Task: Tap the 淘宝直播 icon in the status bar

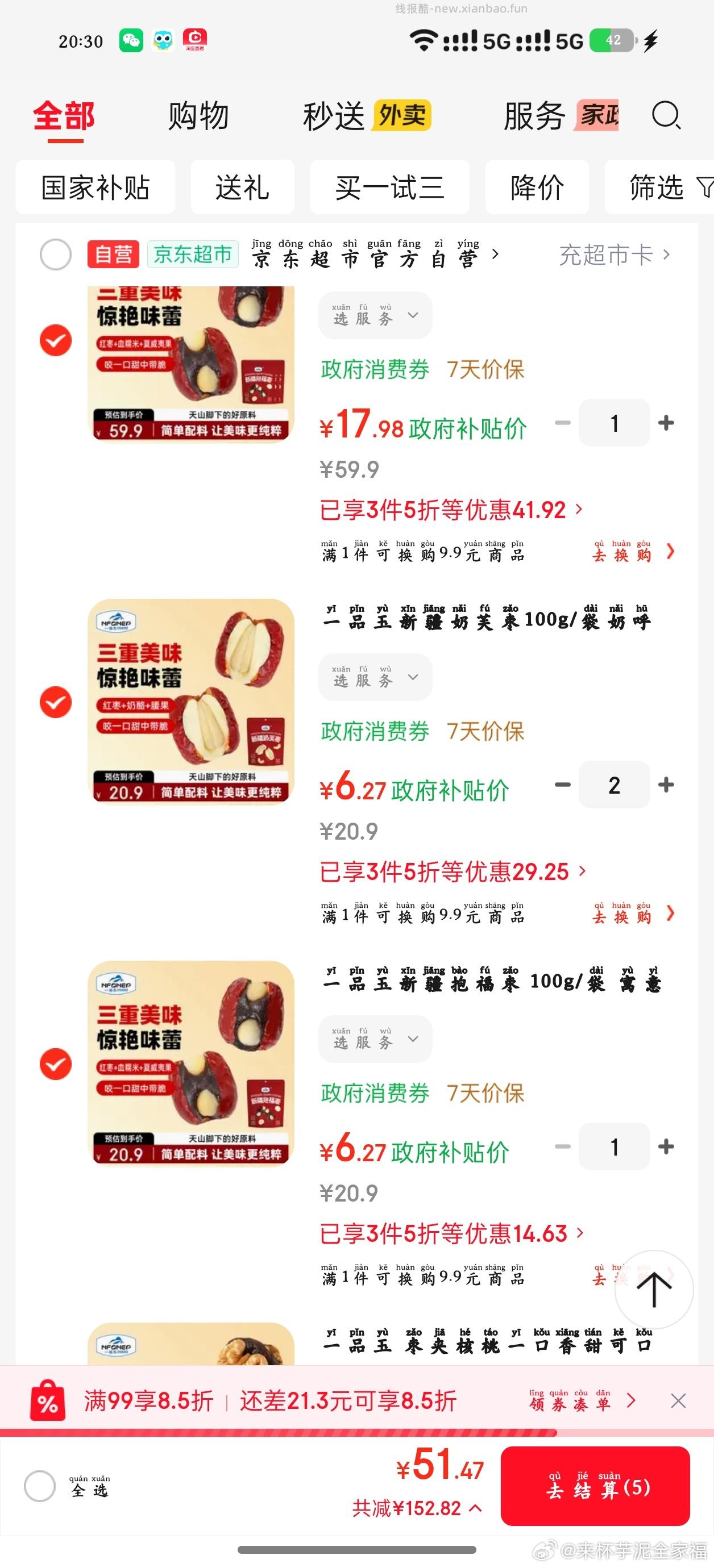Action: click(195, 40)
